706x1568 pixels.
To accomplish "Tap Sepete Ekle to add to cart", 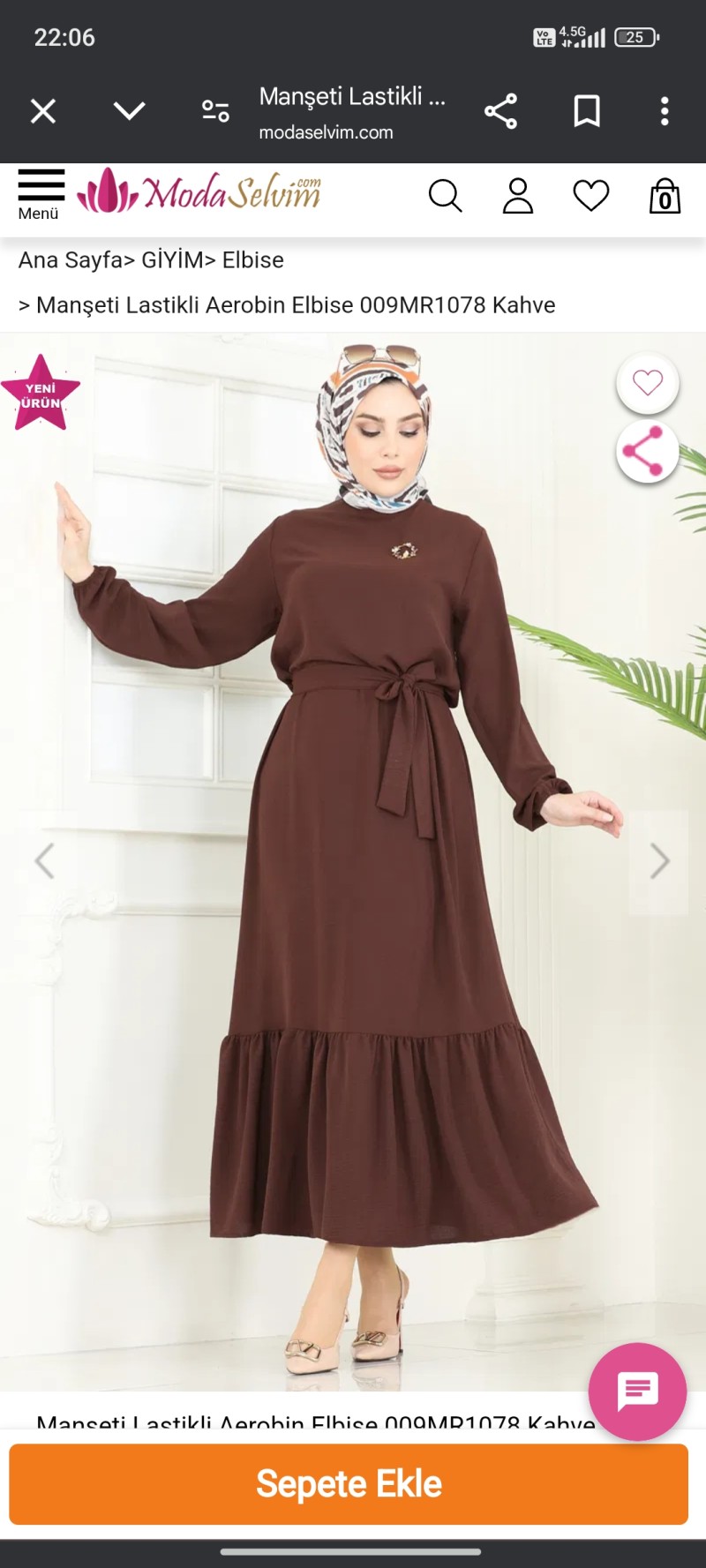I will tap(349, 1484).
